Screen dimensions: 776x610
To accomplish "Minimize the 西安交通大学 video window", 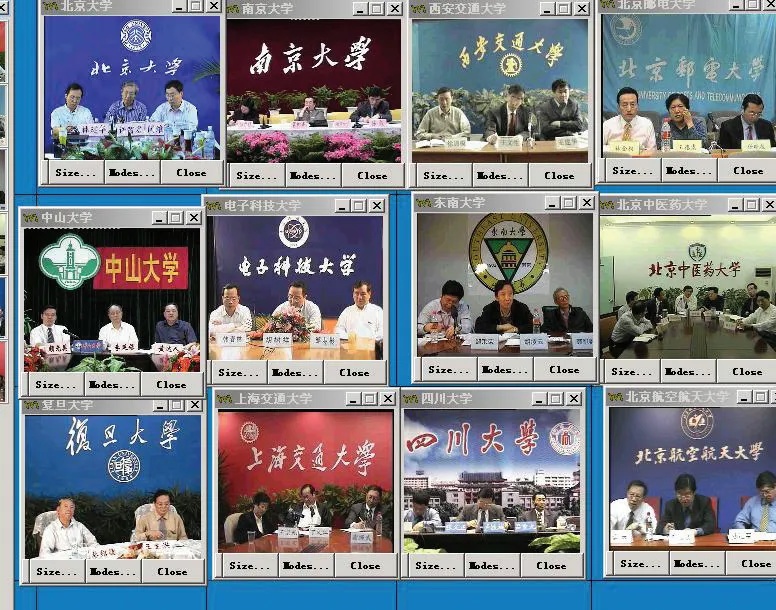I will tap(546, 9).
